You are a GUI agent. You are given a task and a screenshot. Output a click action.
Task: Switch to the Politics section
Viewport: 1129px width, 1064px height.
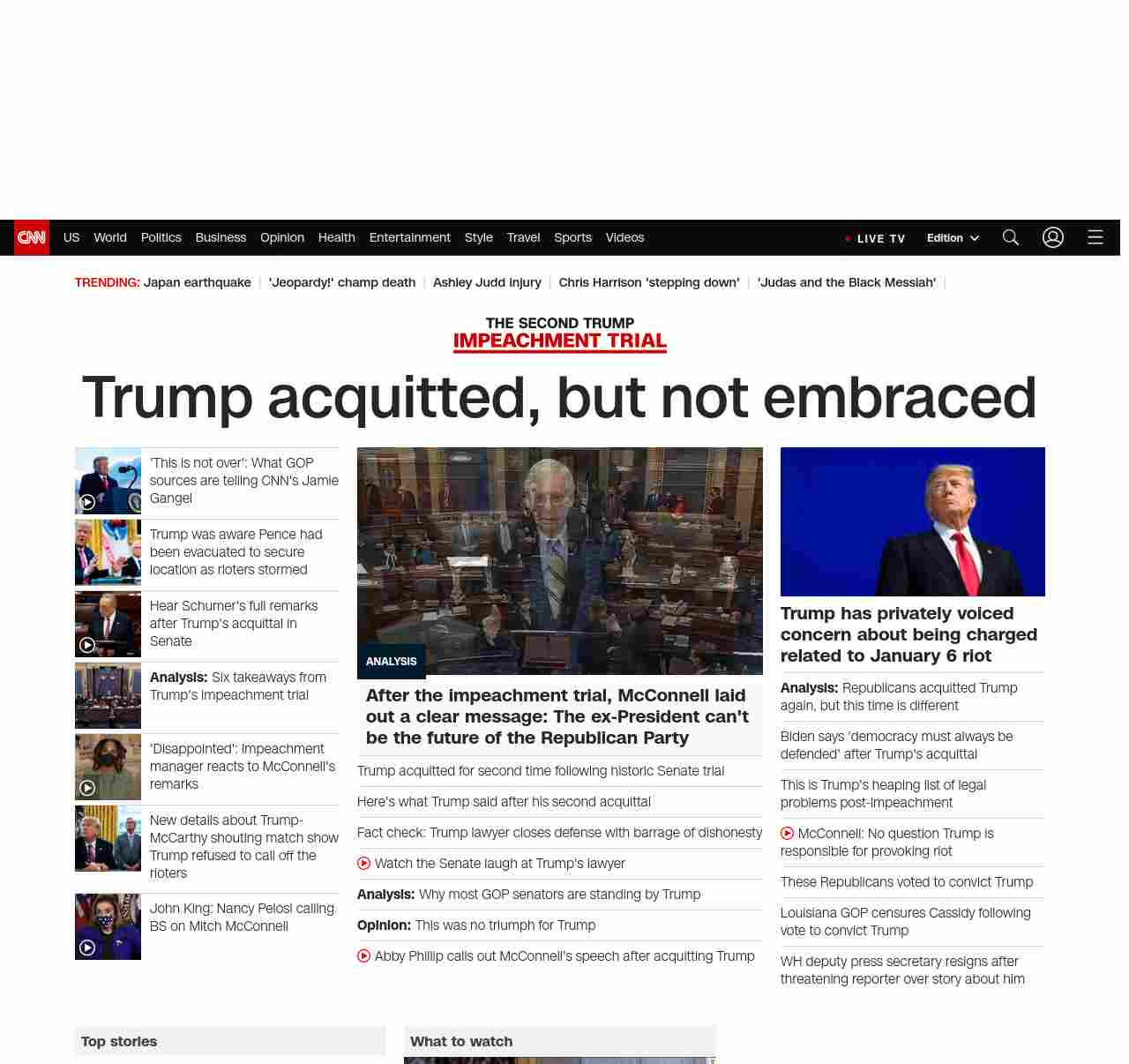161,237
